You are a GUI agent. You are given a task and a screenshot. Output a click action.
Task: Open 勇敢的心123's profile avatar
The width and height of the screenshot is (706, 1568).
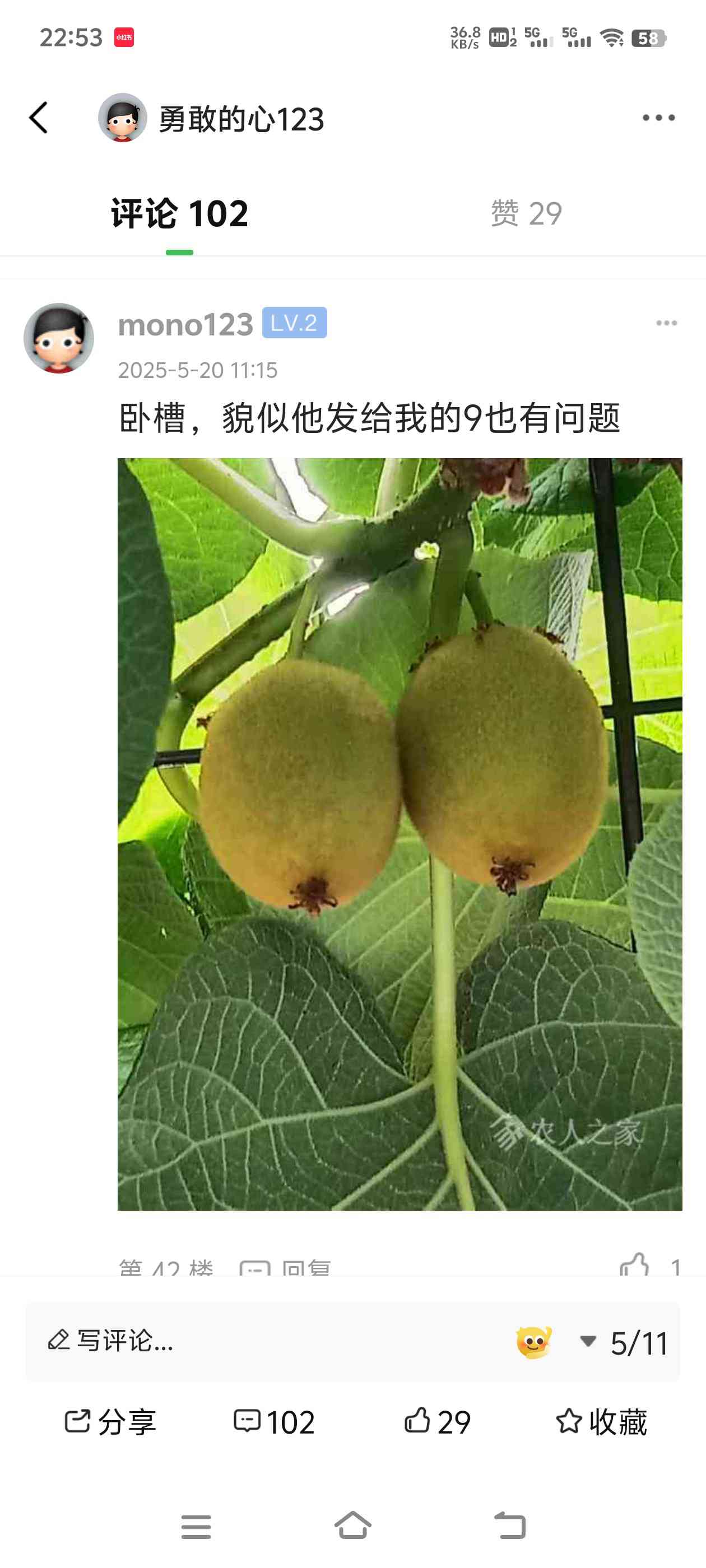(x=123, y=118)
